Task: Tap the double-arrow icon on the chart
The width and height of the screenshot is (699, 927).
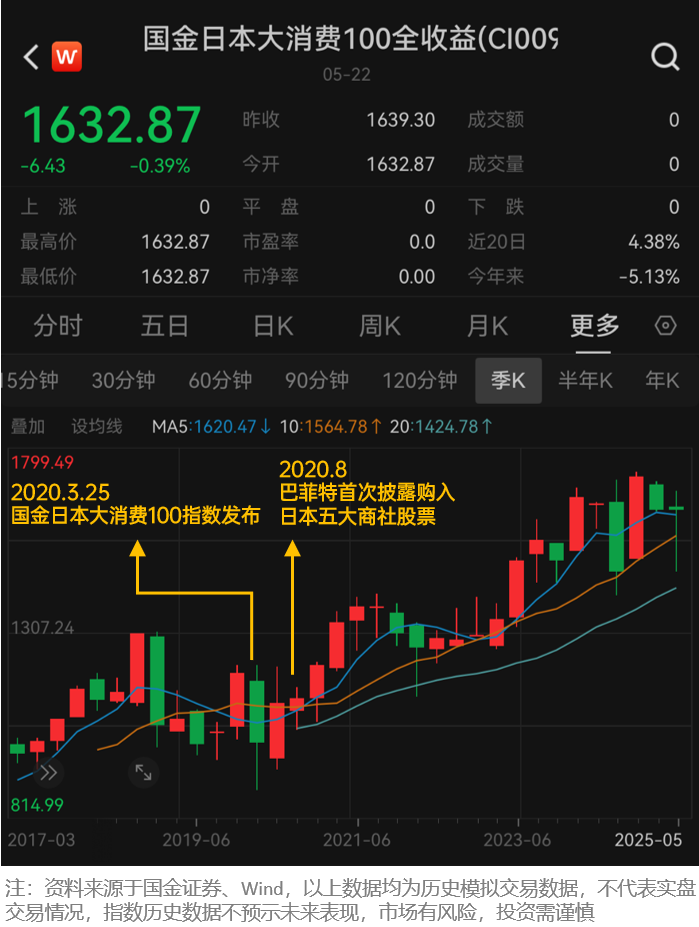Action: [47, 772]
